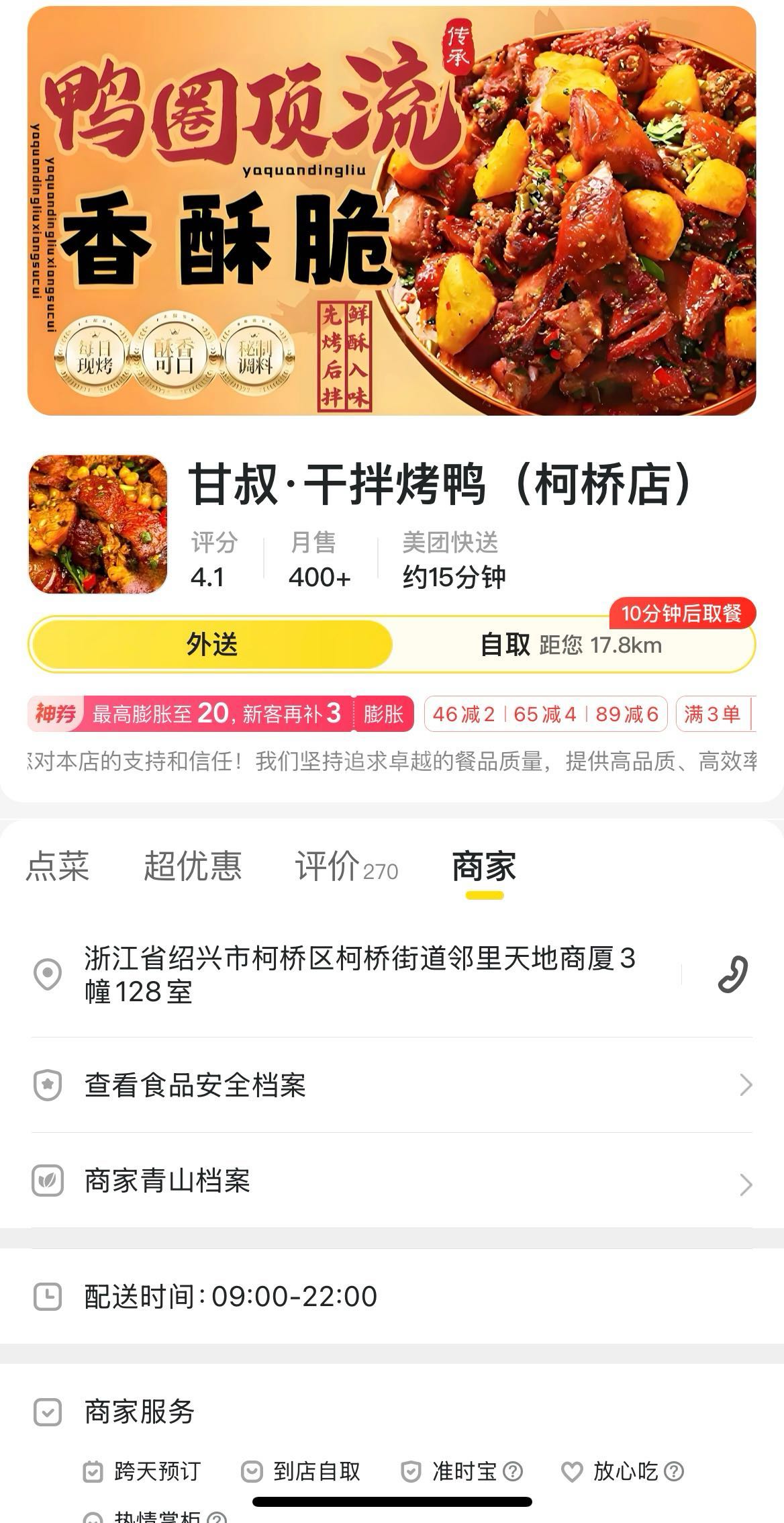Tap 膨胀 to expand the coupon
Image resolution: width=784 pixels, height=1523 pixels.
click(383, 714)
